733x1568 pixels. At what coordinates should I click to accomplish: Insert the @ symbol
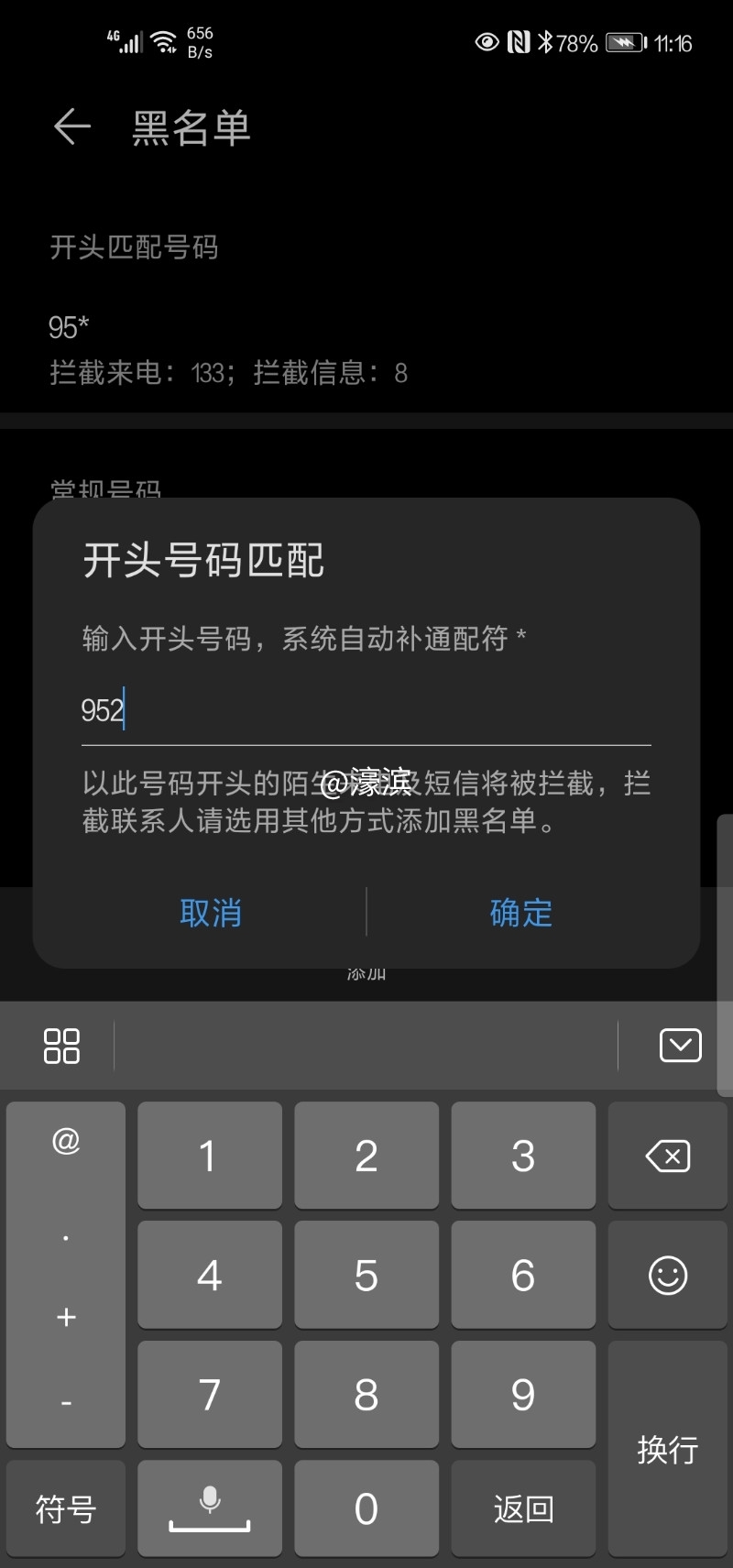point(66,1141)
